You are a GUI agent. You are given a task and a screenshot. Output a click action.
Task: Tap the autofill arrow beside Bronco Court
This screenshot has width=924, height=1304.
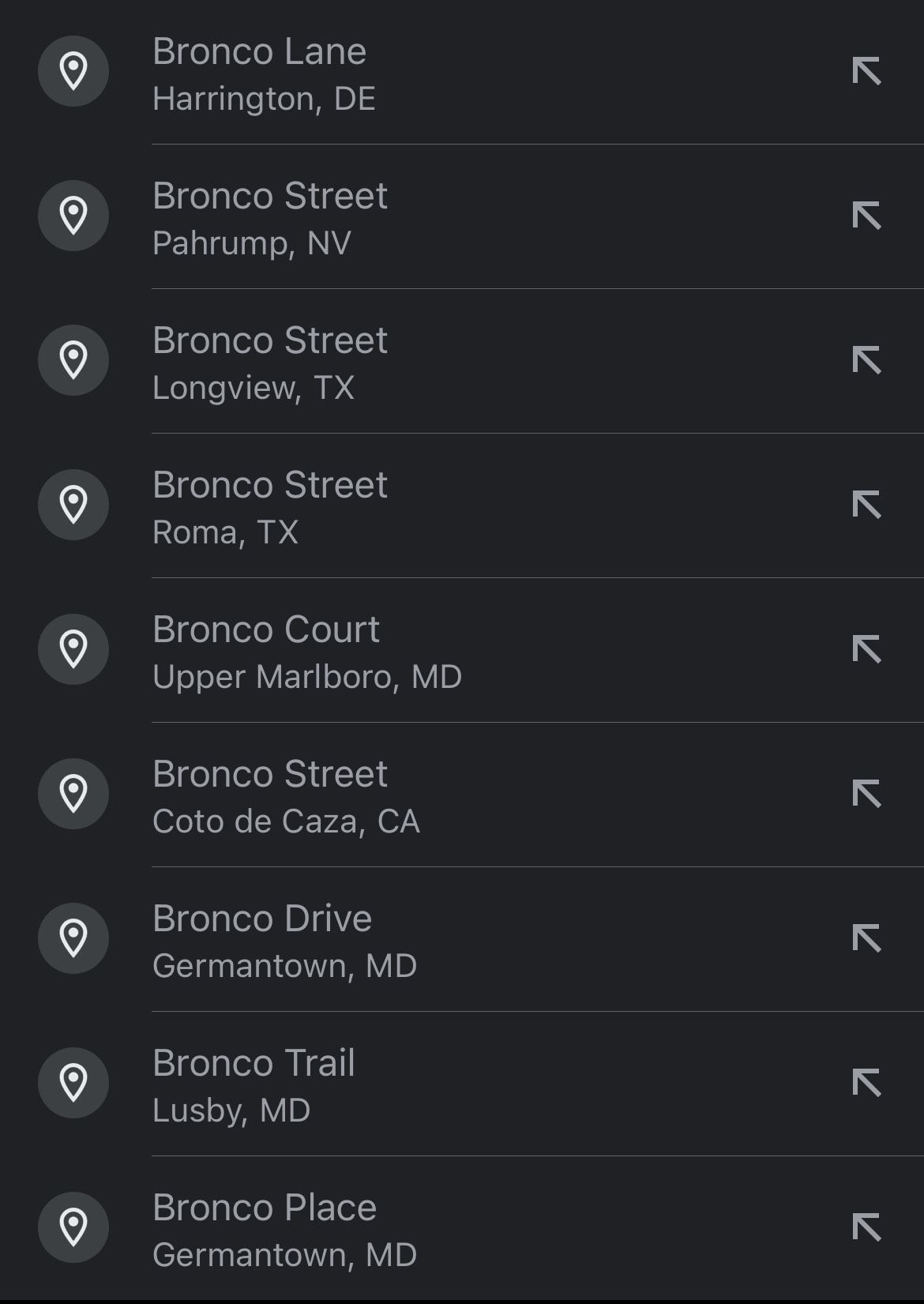(x=869, y=648)
